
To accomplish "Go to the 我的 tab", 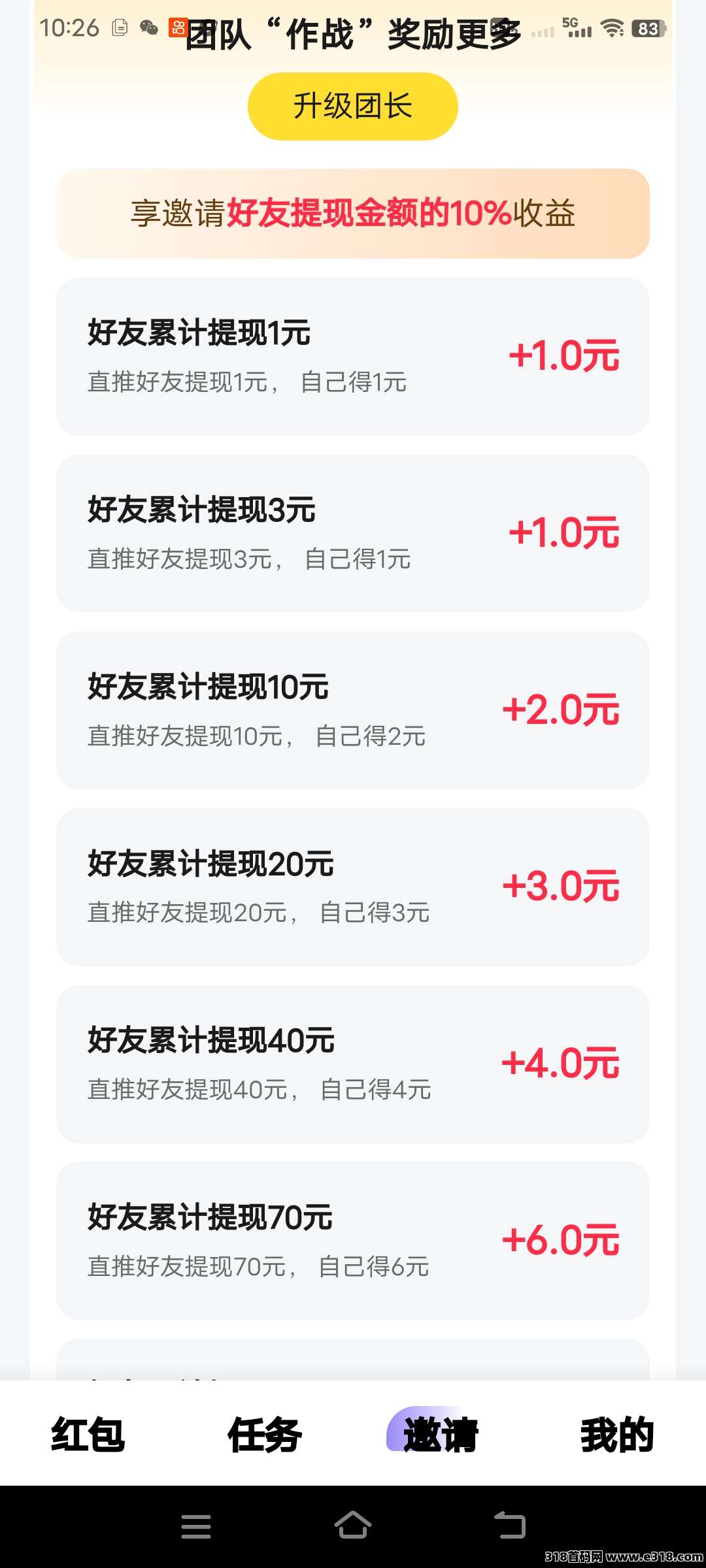I will click(617, 1434).
